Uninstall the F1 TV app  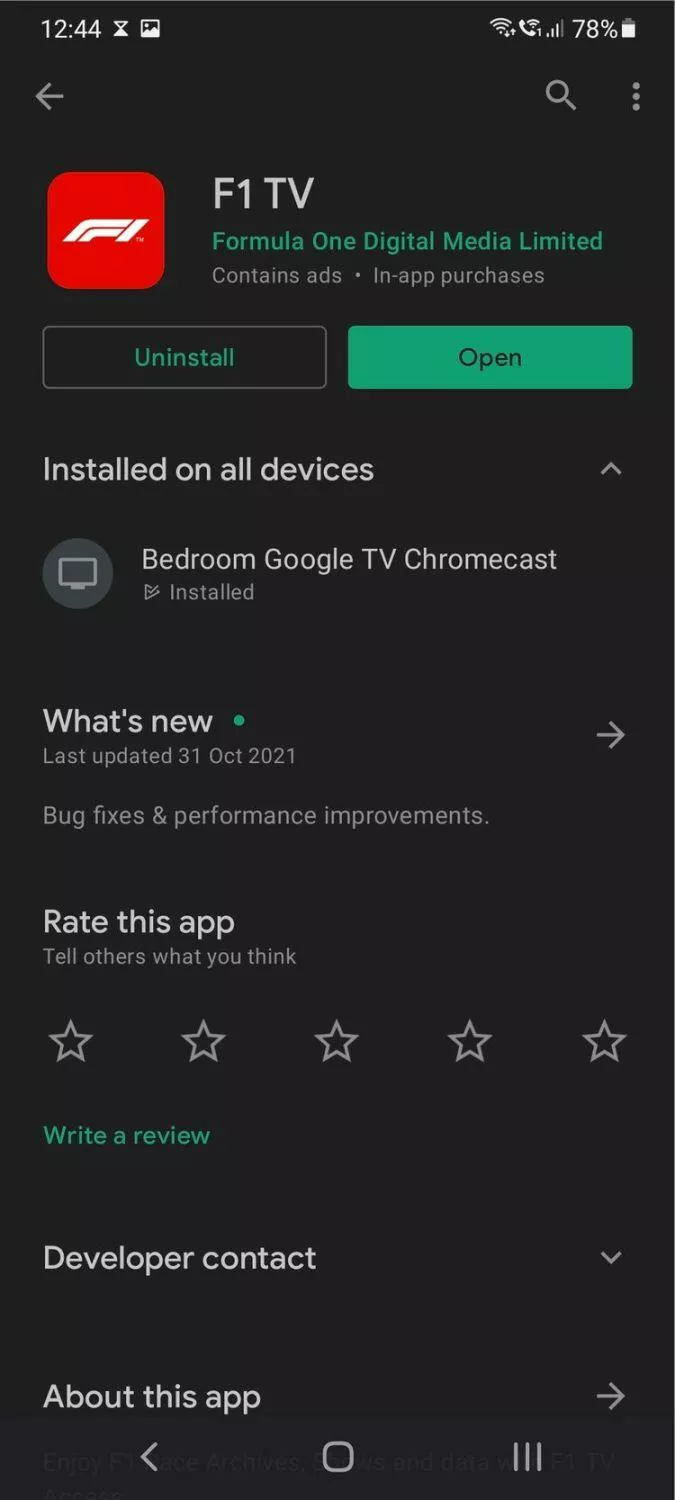click(185, 357)
